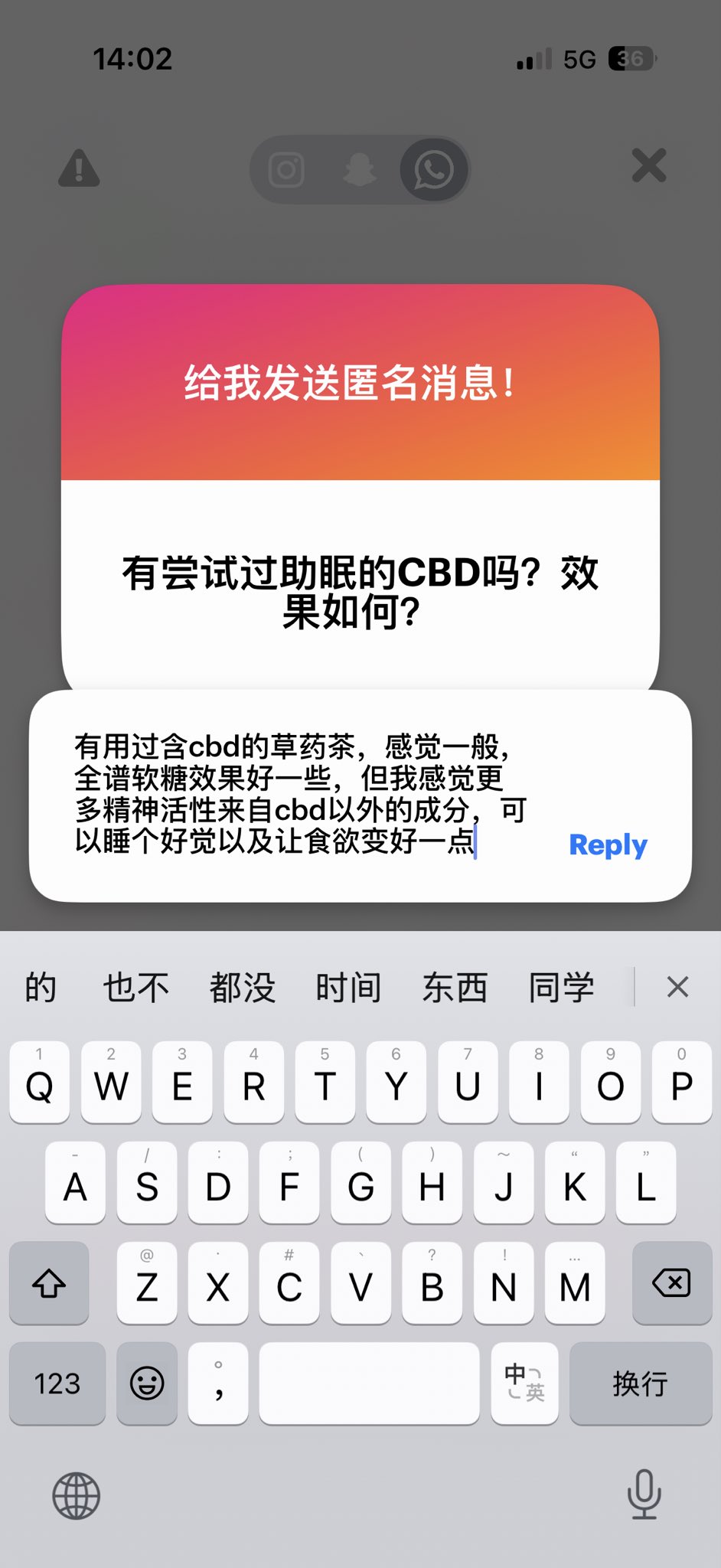Choose the suggestion 东西
The image size is (721, 1568).
[x=455, y=988]
